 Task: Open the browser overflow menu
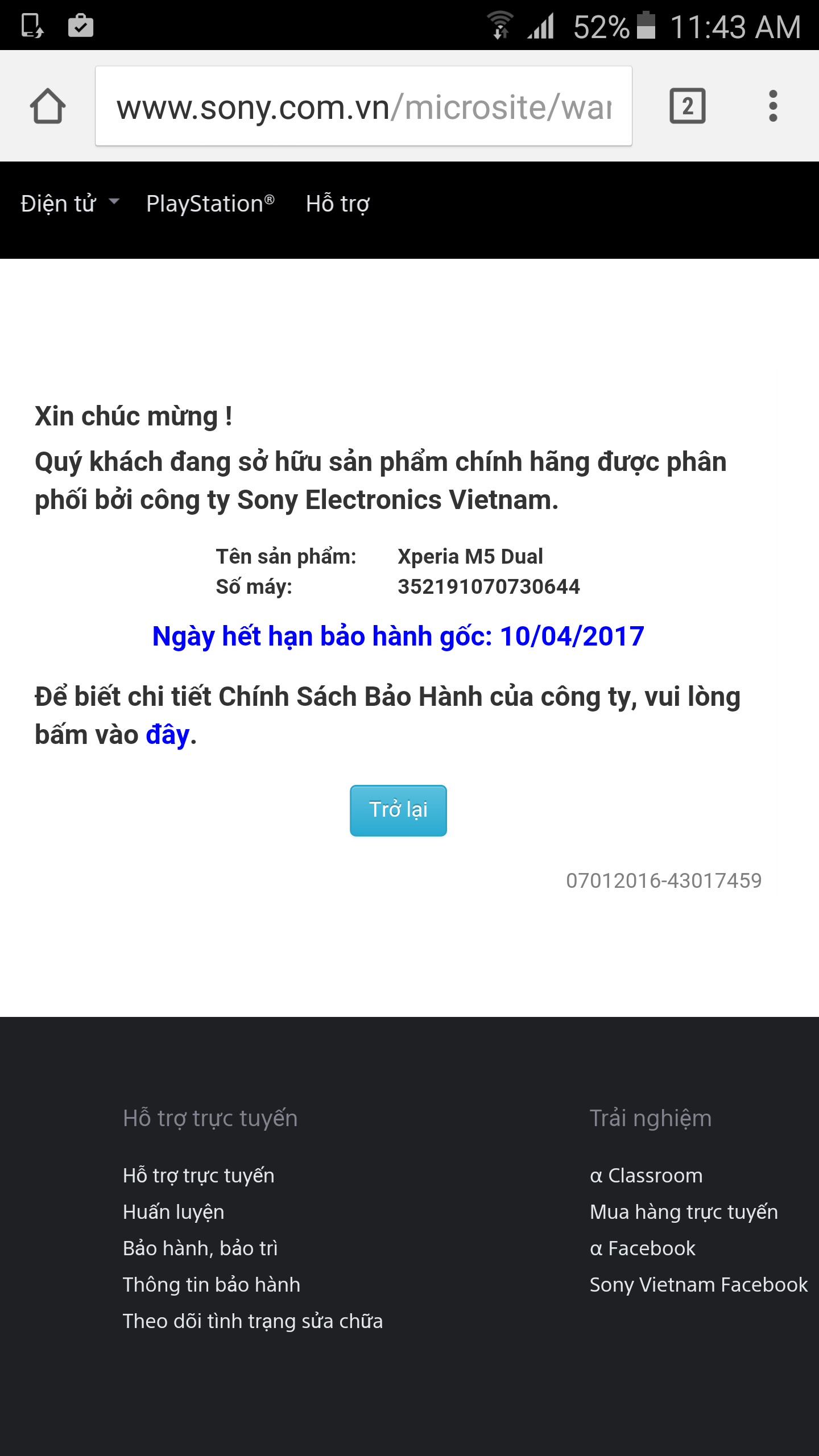click(772, 106)
